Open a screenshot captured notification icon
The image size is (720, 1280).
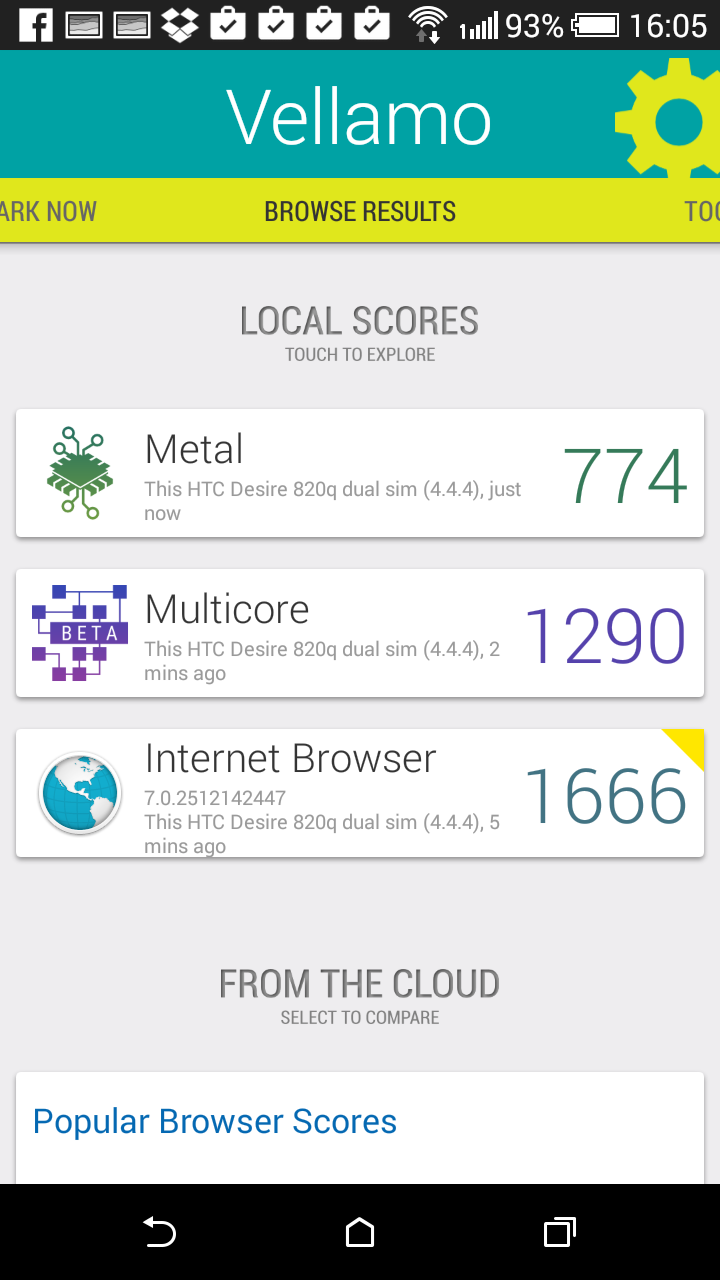coord(84,24)
